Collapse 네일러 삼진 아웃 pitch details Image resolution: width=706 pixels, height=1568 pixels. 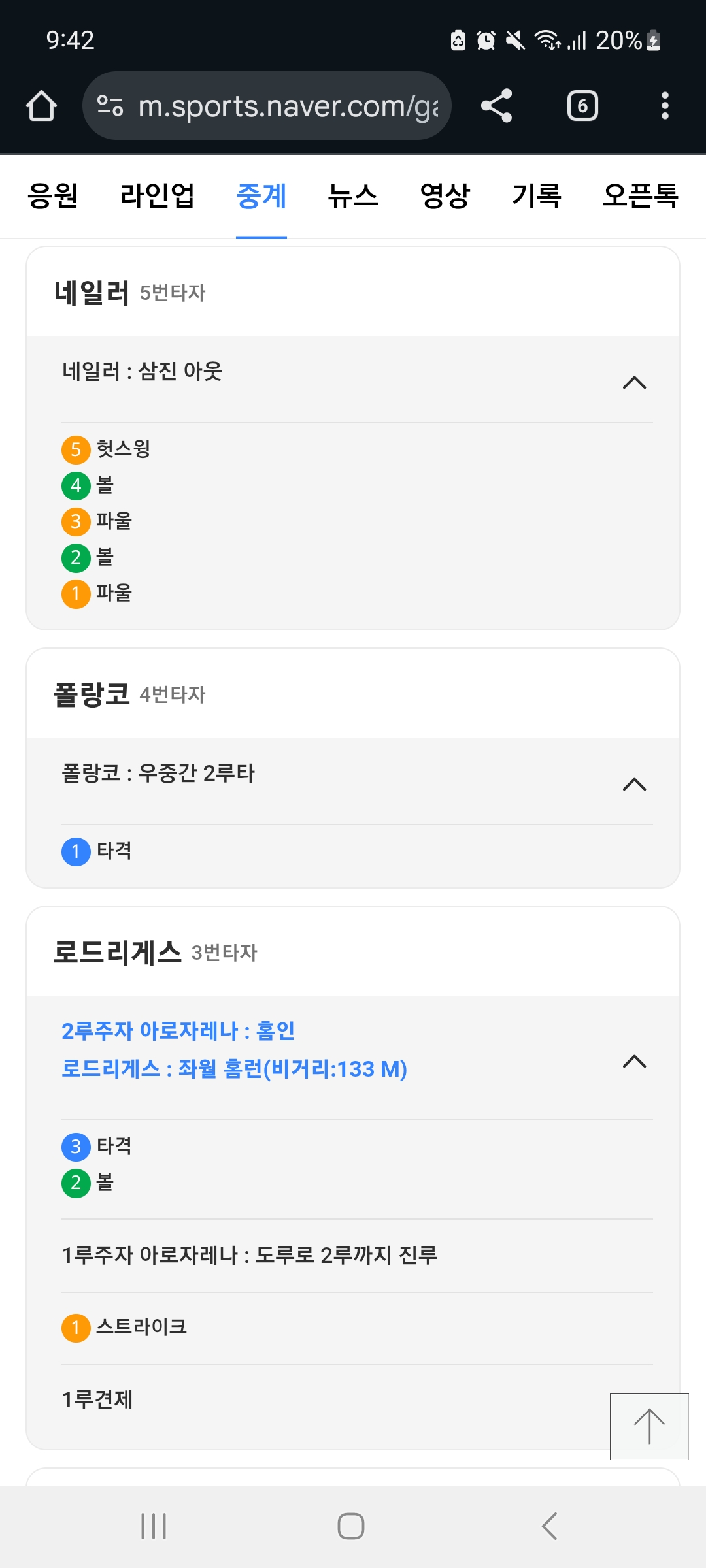[634, 383]
